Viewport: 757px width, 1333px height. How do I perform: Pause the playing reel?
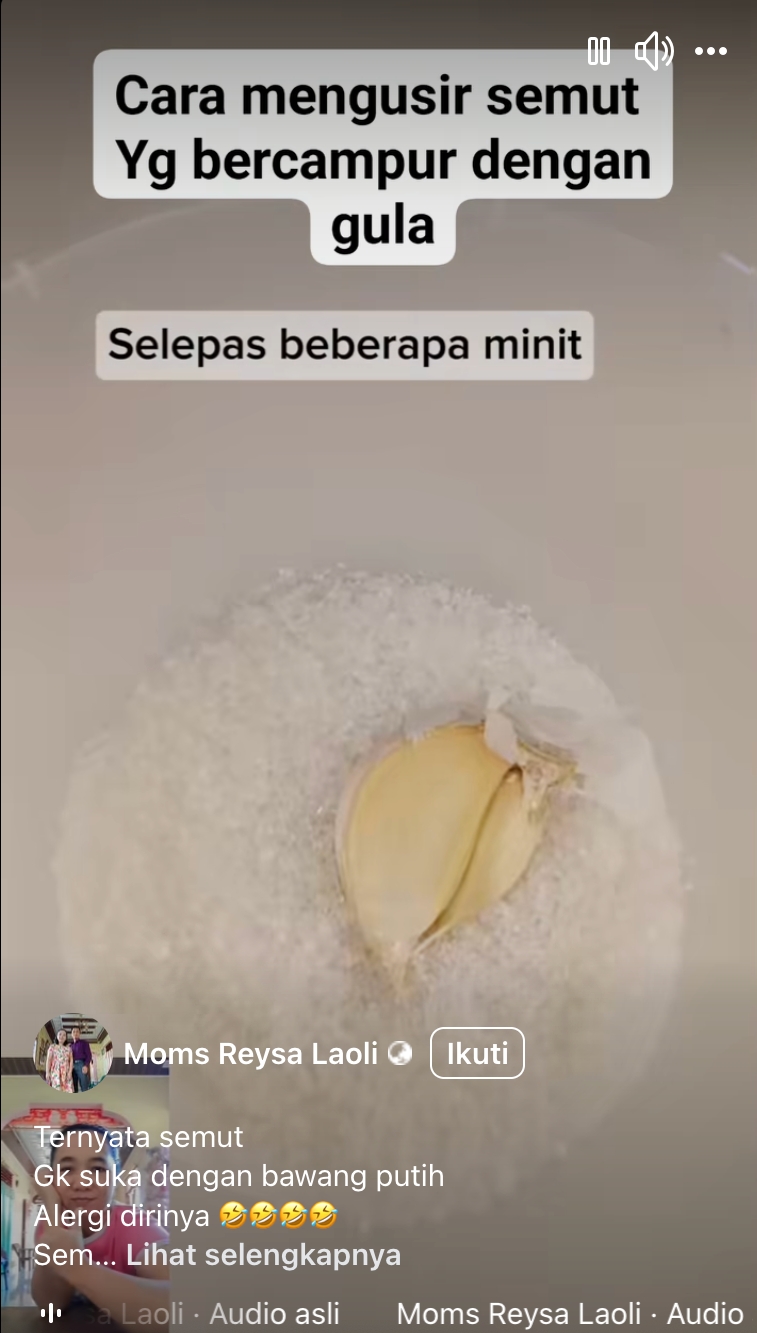click(599, 51)
